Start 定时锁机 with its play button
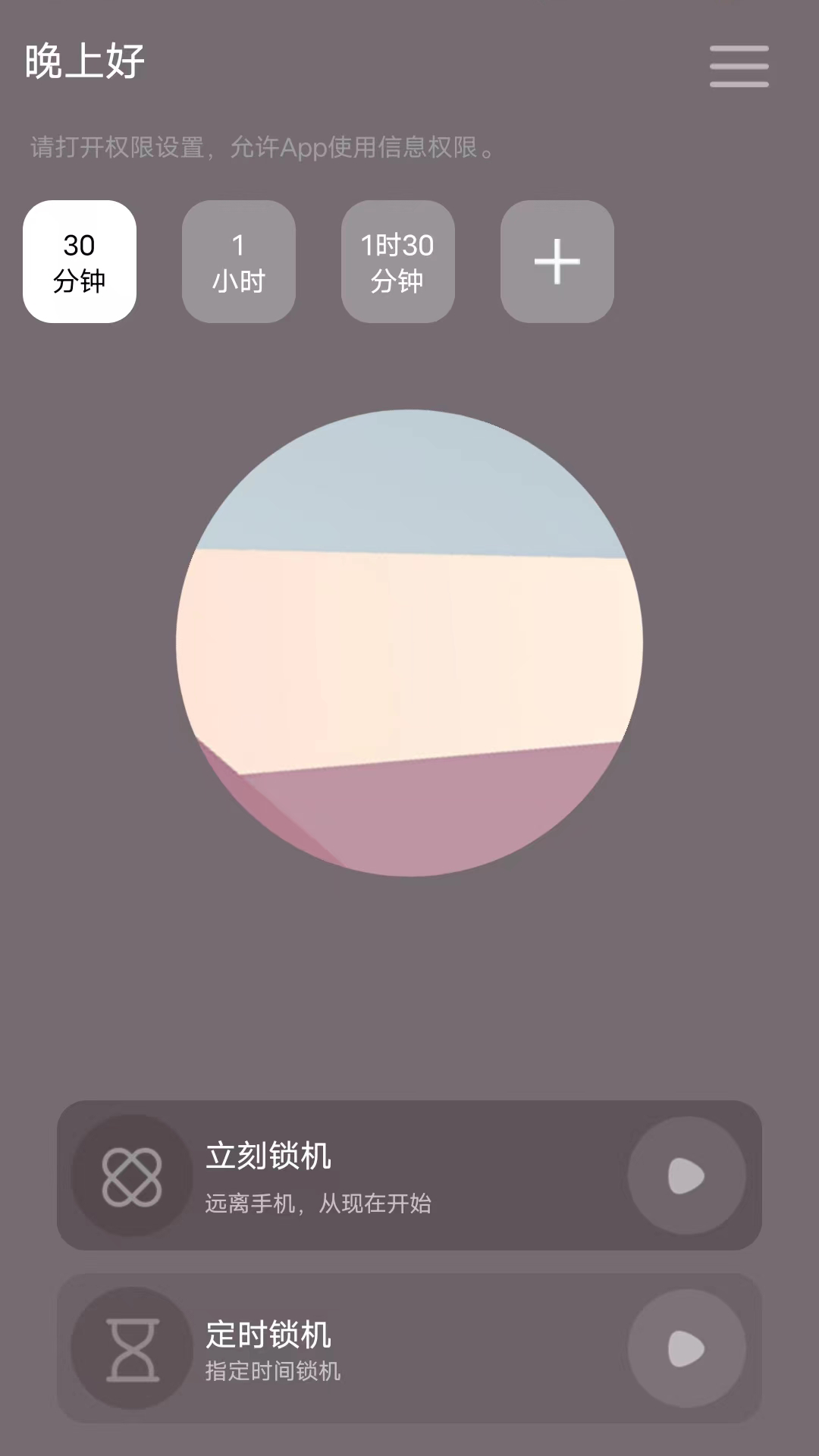Viewport: 819px width, 1456px height. click(x=686, y=1348)
